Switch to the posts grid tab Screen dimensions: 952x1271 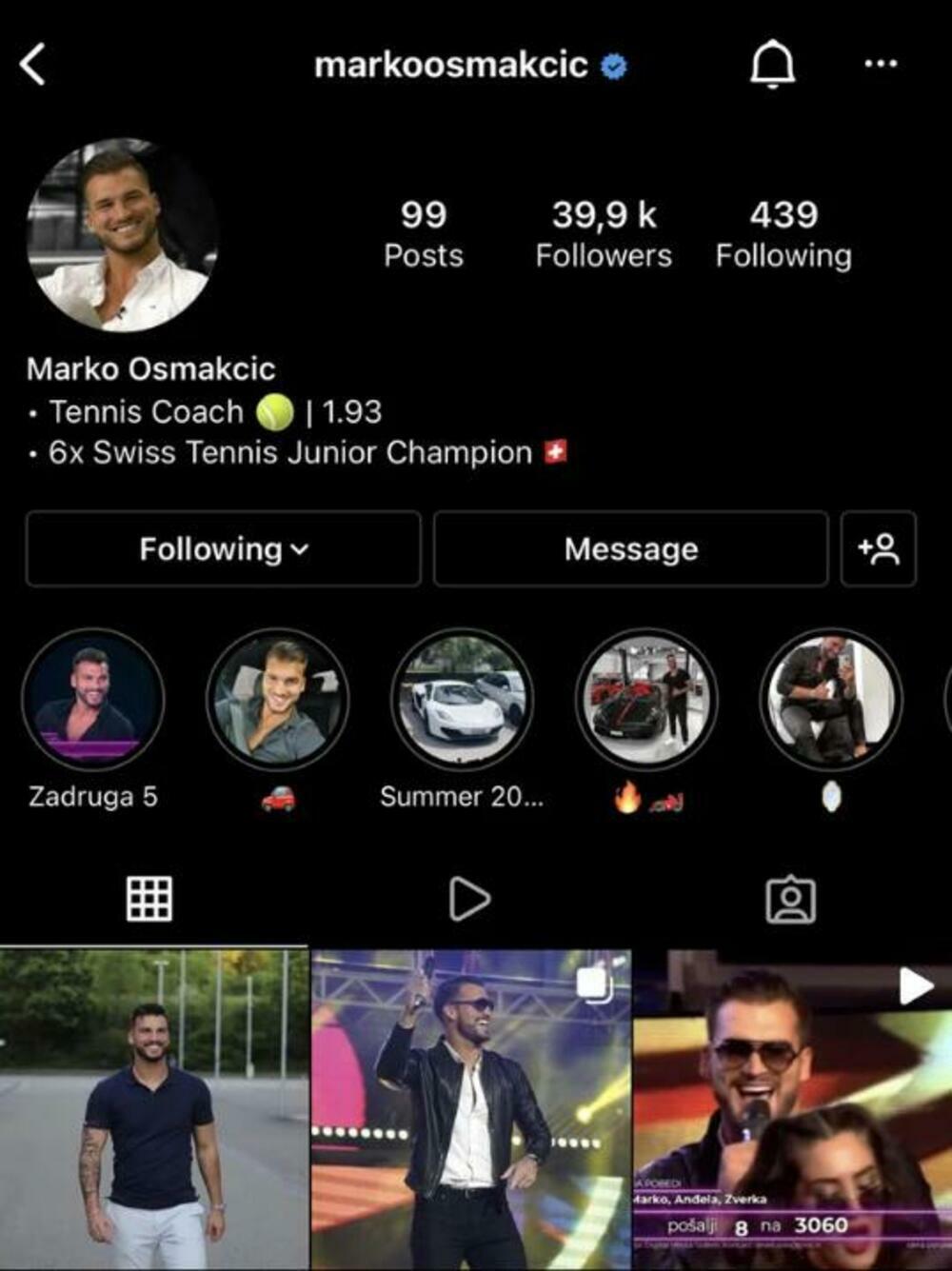pyautogui.click(x=149, y=899)
